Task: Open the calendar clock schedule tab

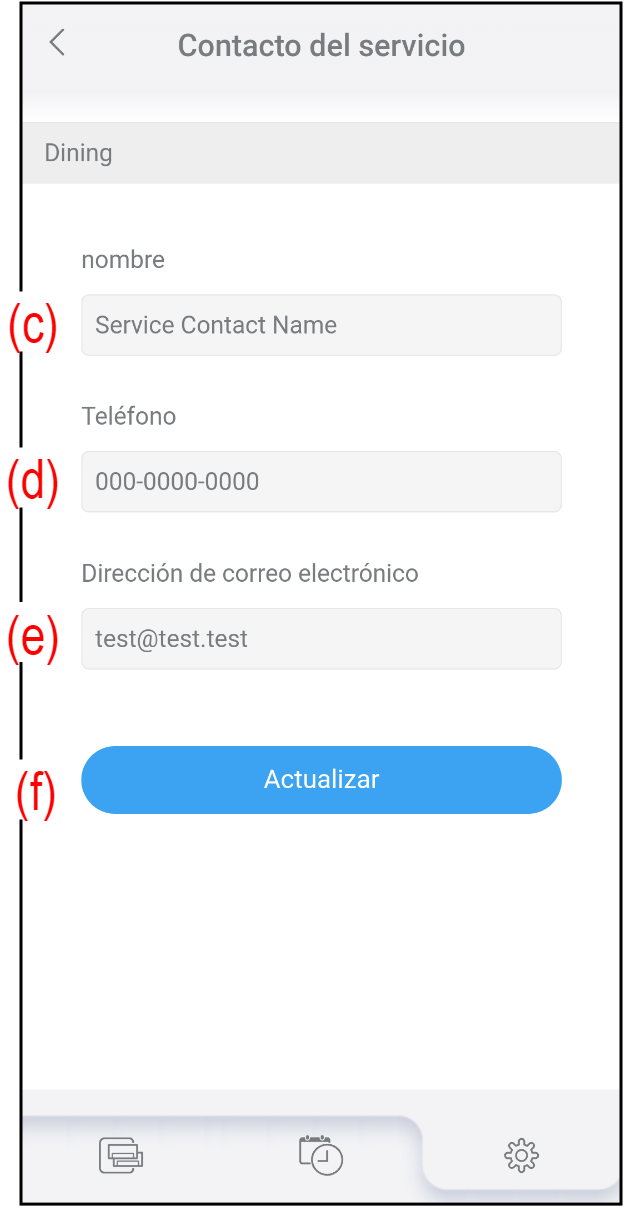Action: [321, 1155]
